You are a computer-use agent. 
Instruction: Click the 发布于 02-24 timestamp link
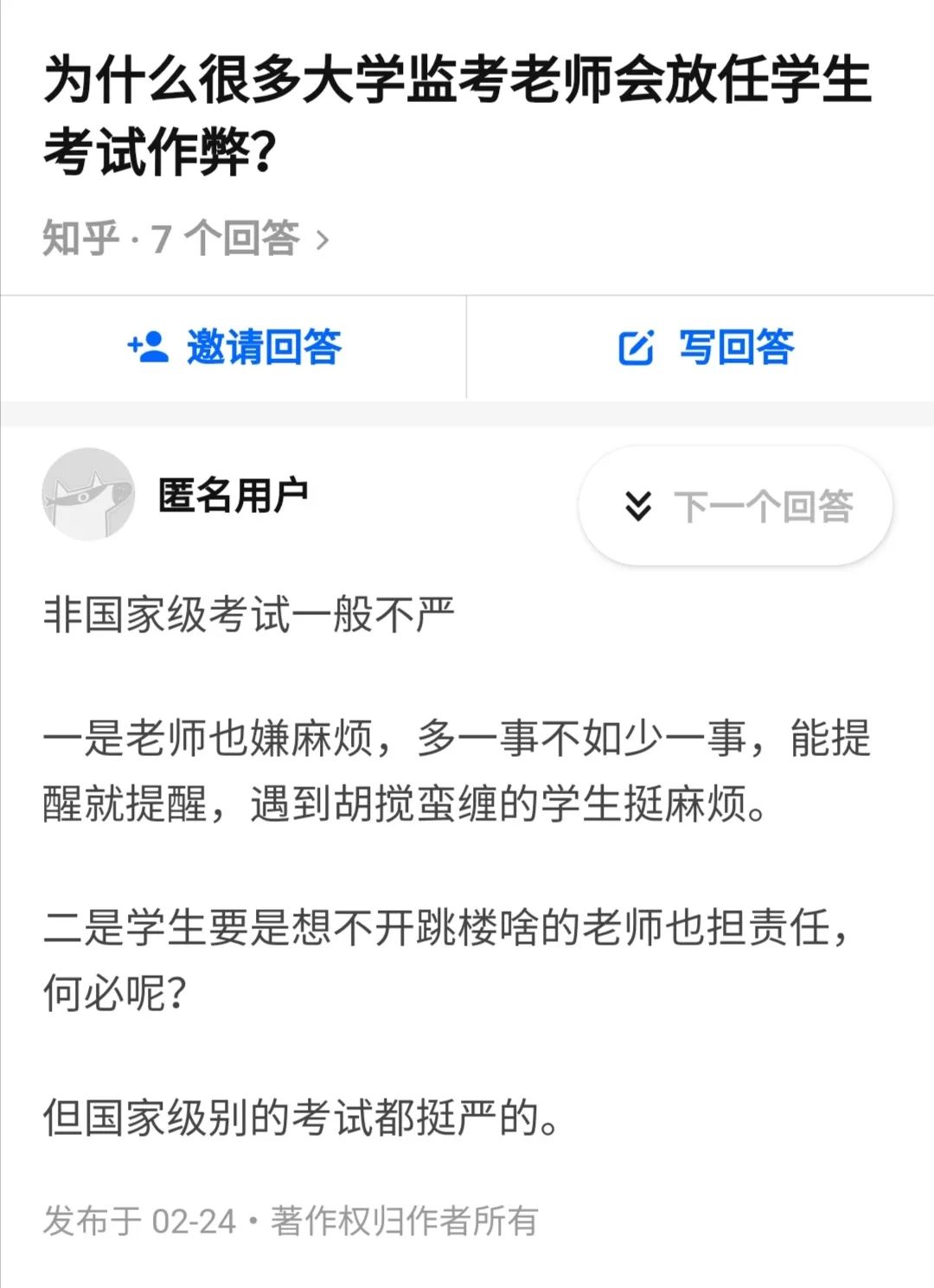(x=138, y=1221)
